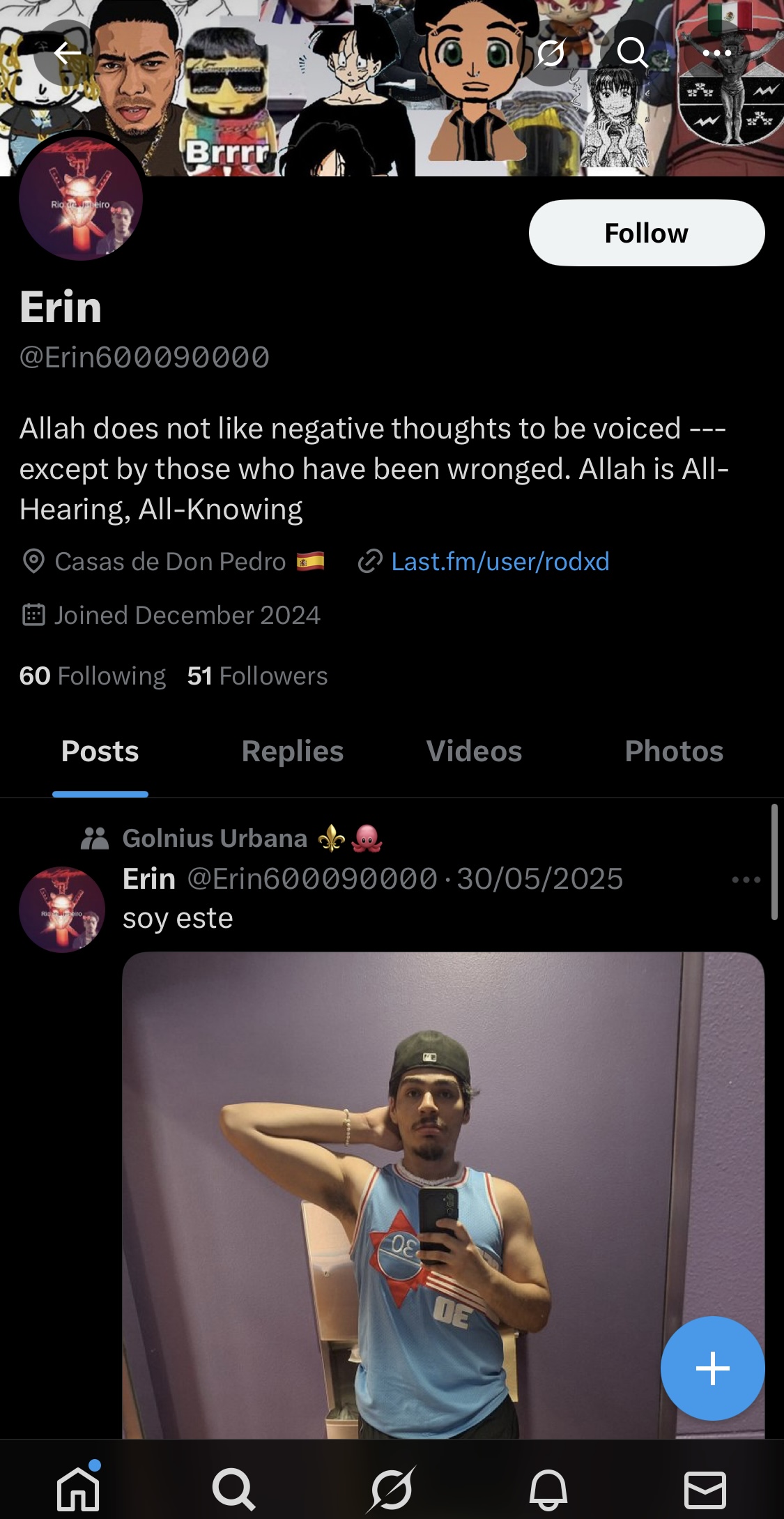
Task: Switch to the Photos tab
Action: pos(674,751)
